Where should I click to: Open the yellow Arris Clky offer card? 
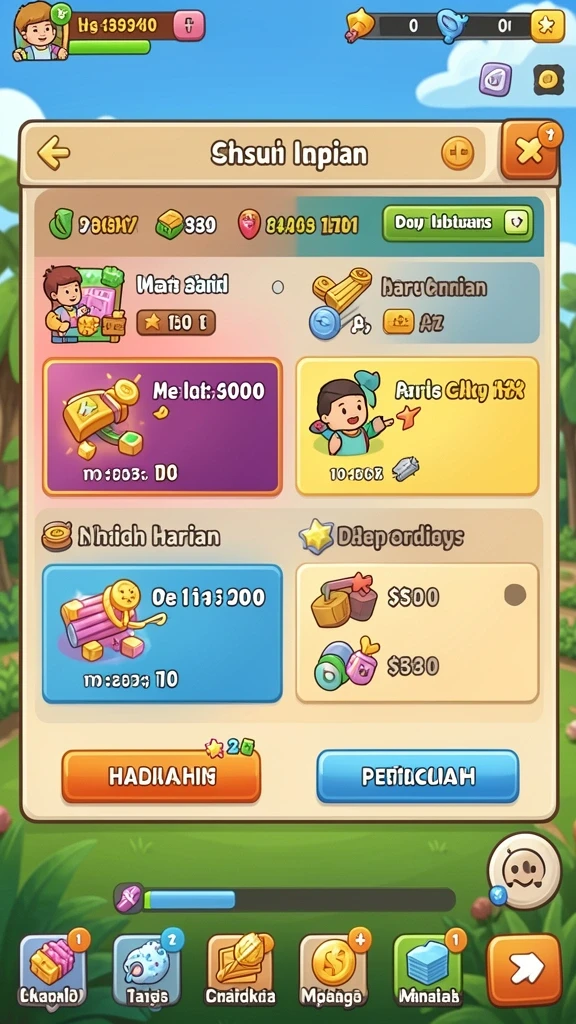click(x=417, y=426)
